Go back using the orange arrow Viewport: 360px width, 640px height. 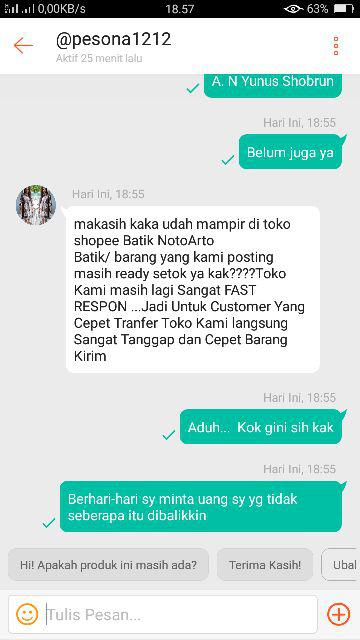coord(23,45)
